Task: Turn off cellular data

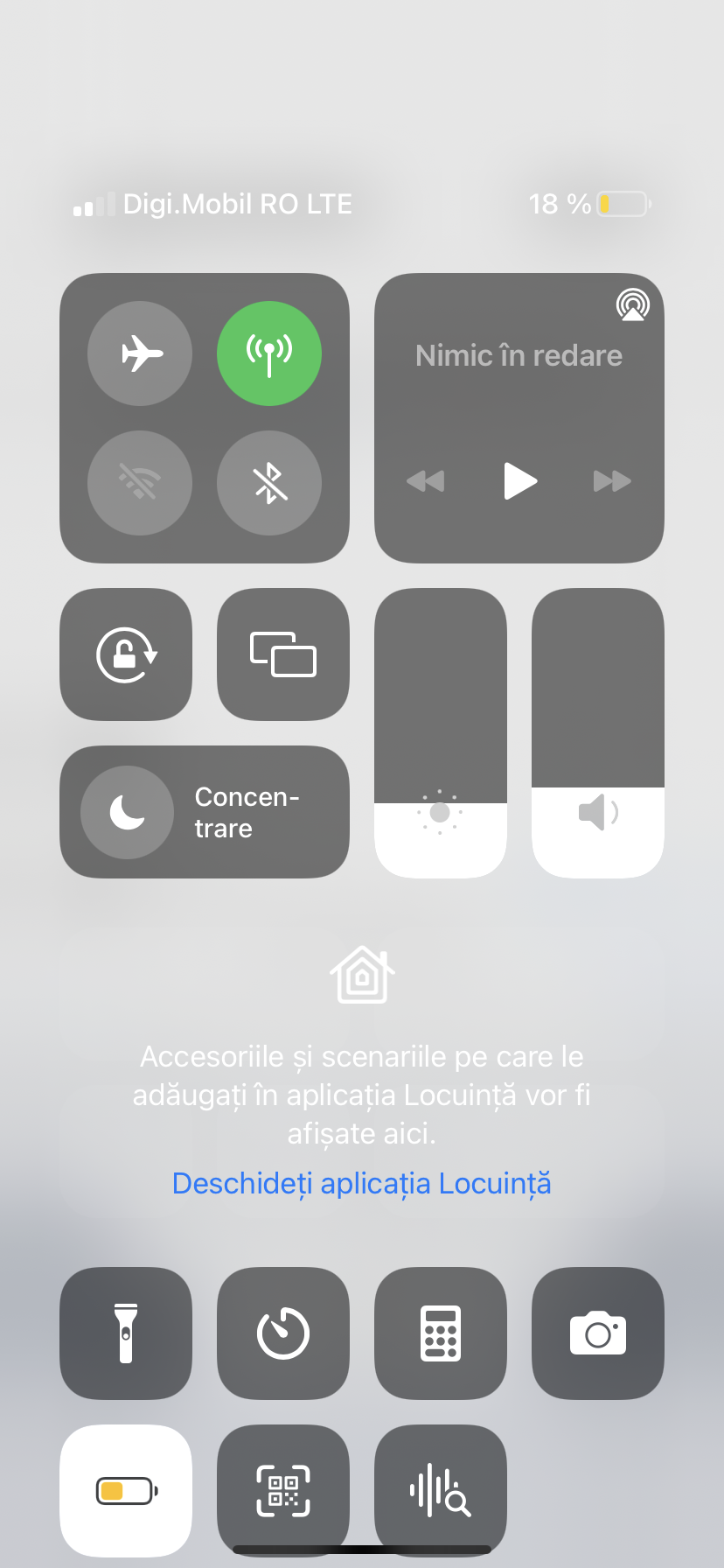Action: pyautogui.click(x=269, y=353)
